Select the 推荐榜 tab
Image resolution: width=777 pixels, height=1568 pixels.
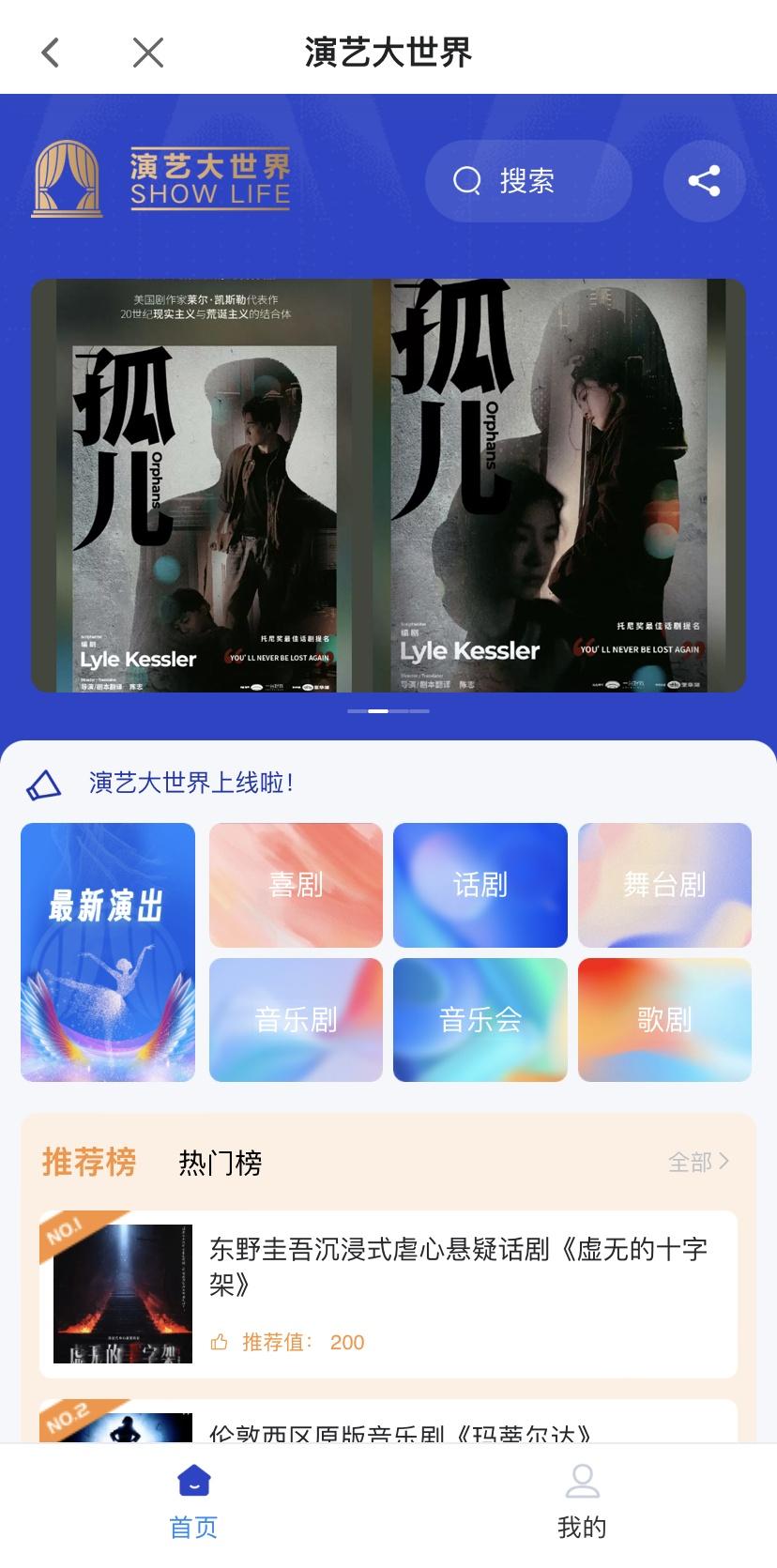(x=89, y=1162)
